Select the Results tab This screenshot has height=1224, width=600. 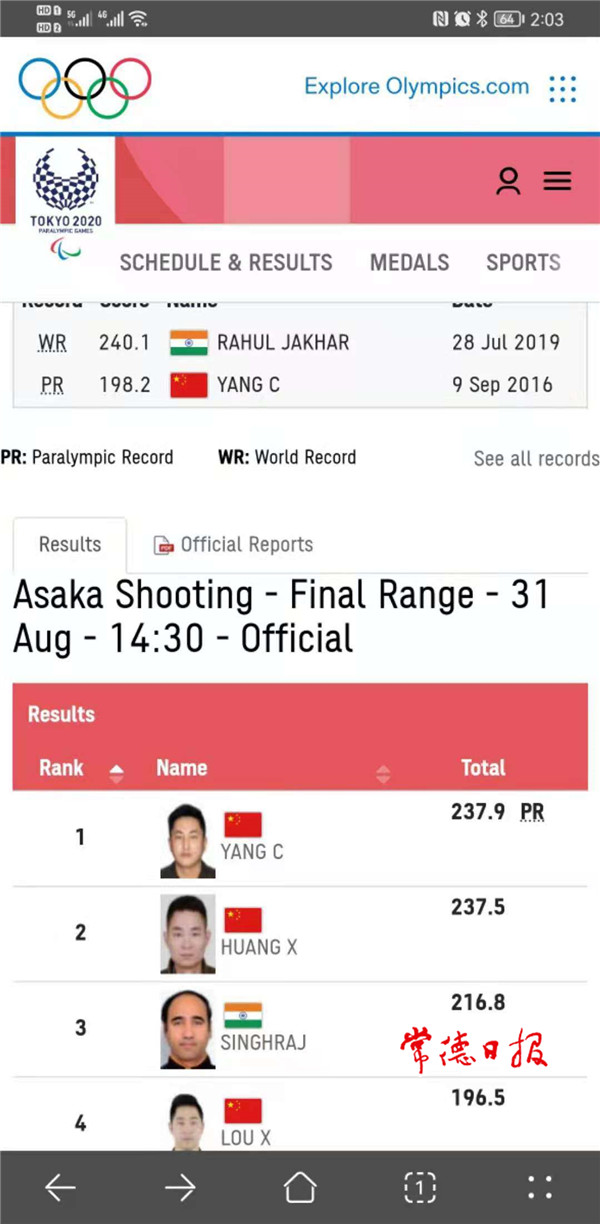pyautogui.click(x=70, y=545)
